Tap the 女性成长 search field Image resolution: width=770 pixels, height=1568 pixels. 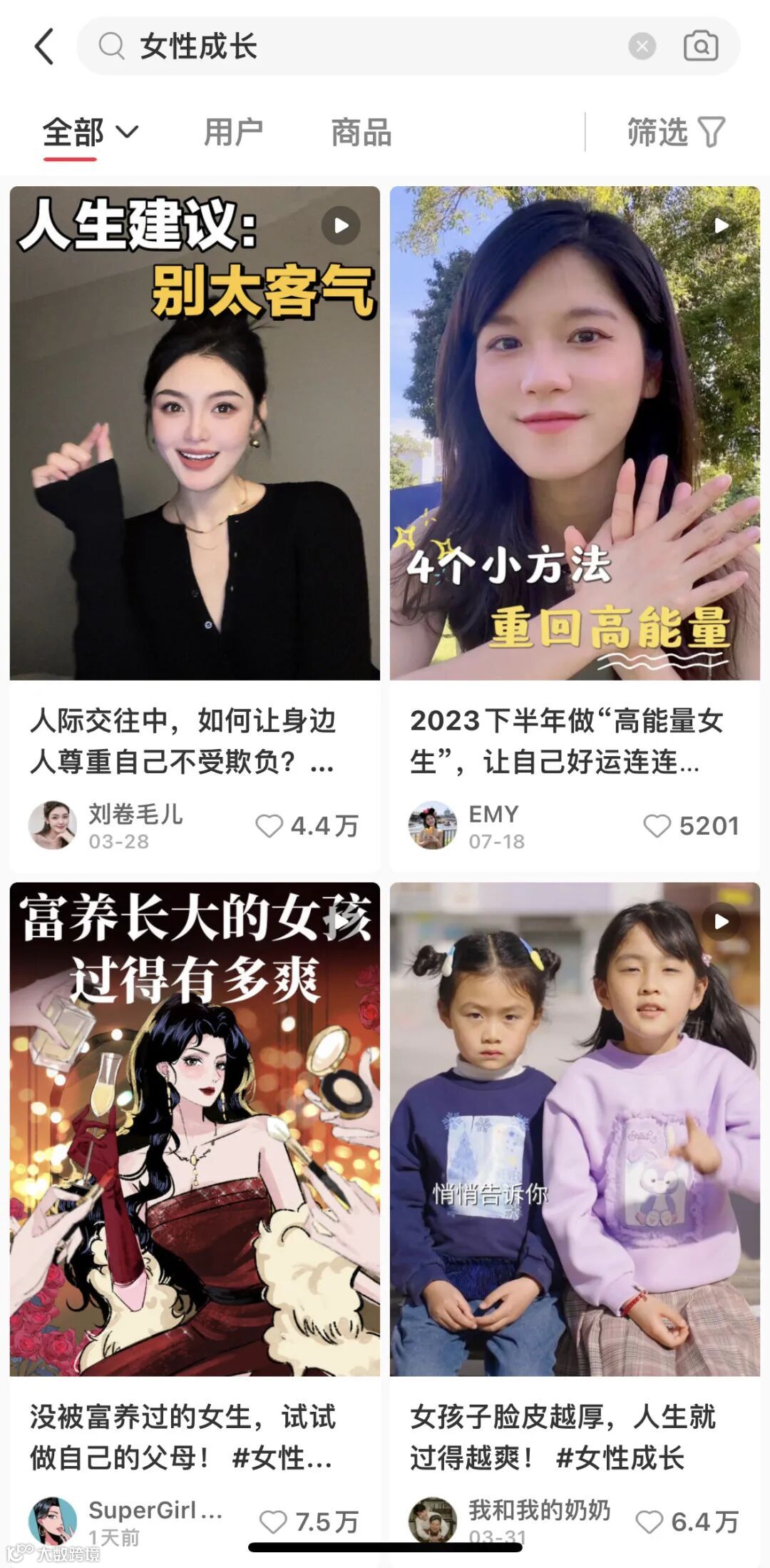point(356,46)
